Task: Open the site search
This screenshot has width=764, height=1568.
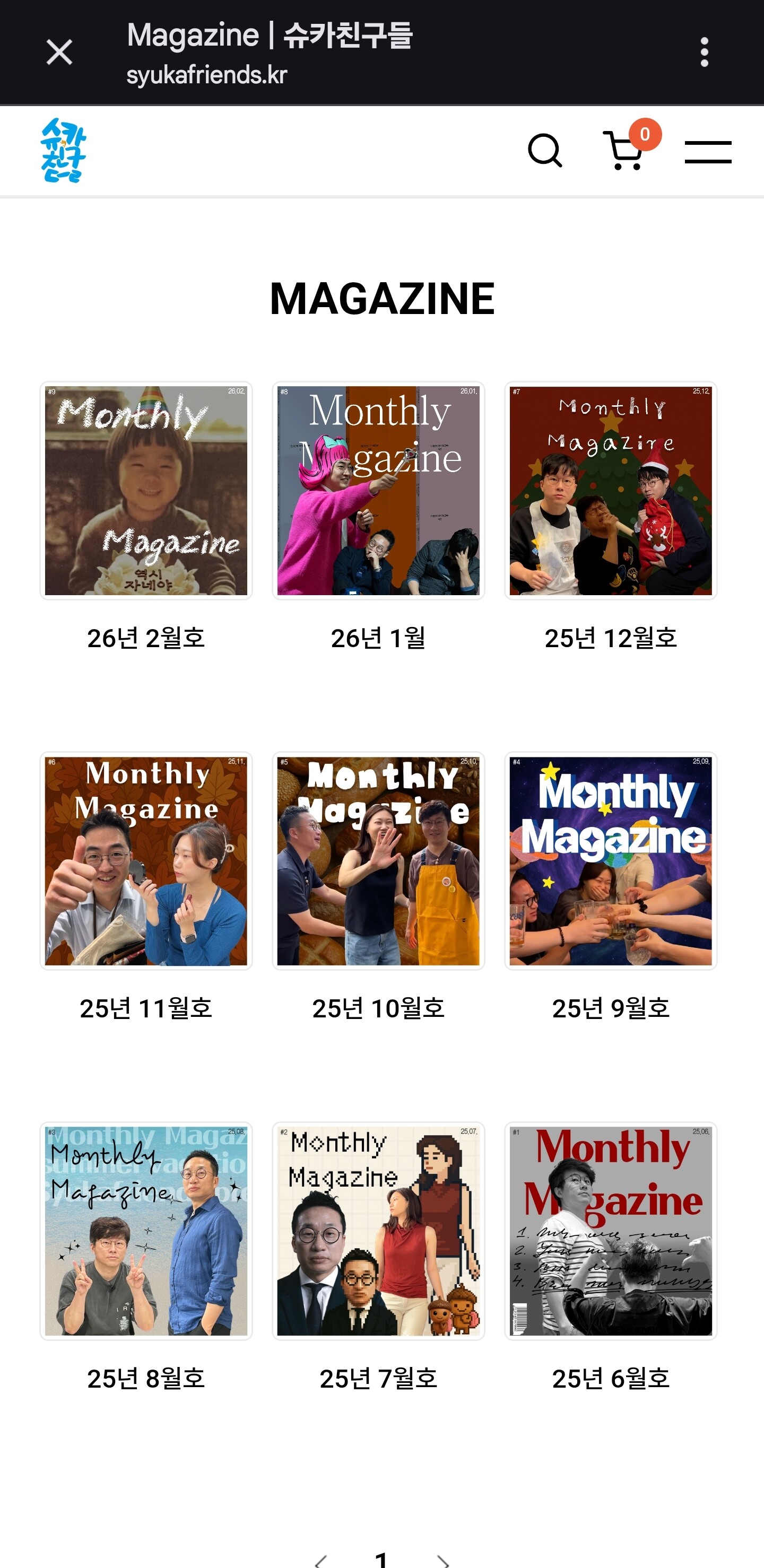Action: coord(544,150)
